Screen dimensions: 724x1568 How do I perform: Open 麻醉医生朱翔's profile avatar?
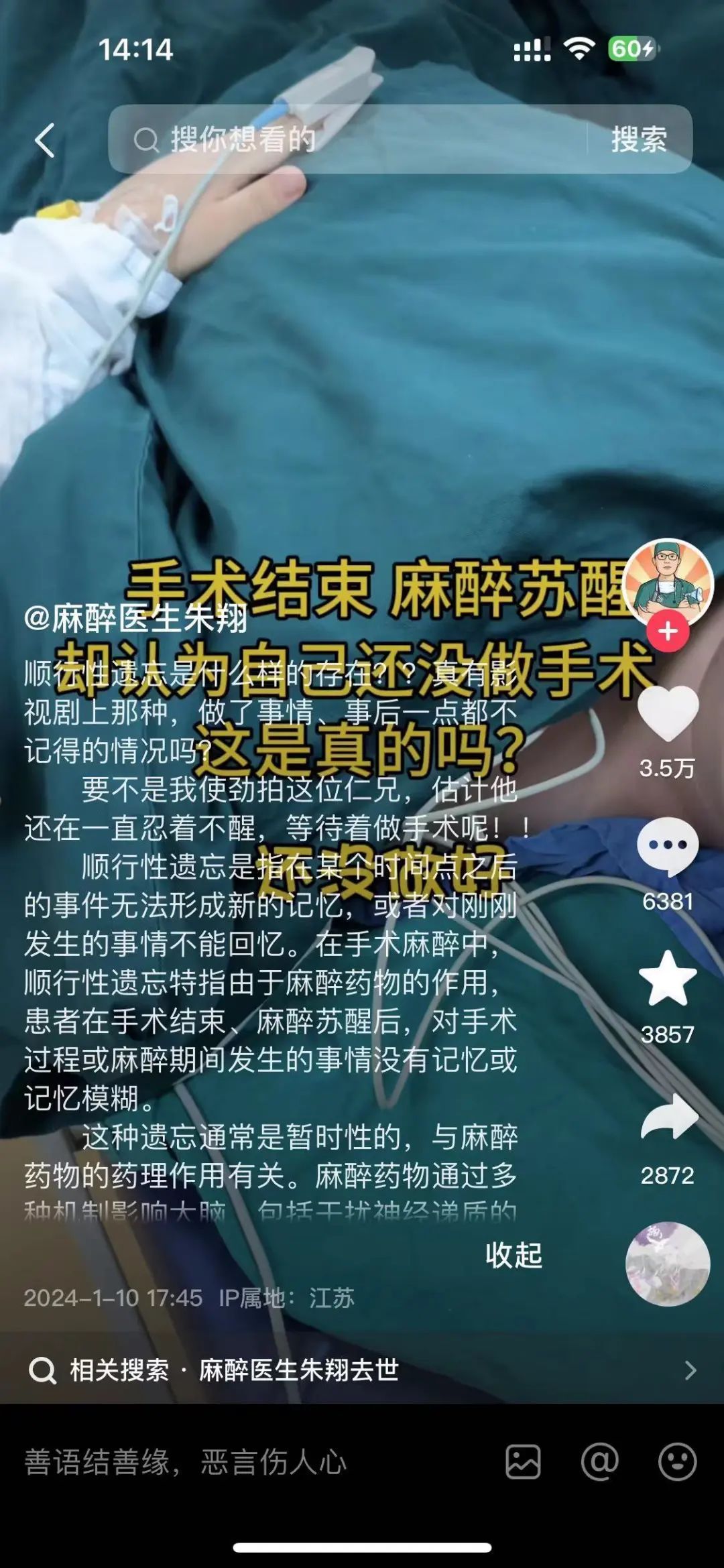668,581
